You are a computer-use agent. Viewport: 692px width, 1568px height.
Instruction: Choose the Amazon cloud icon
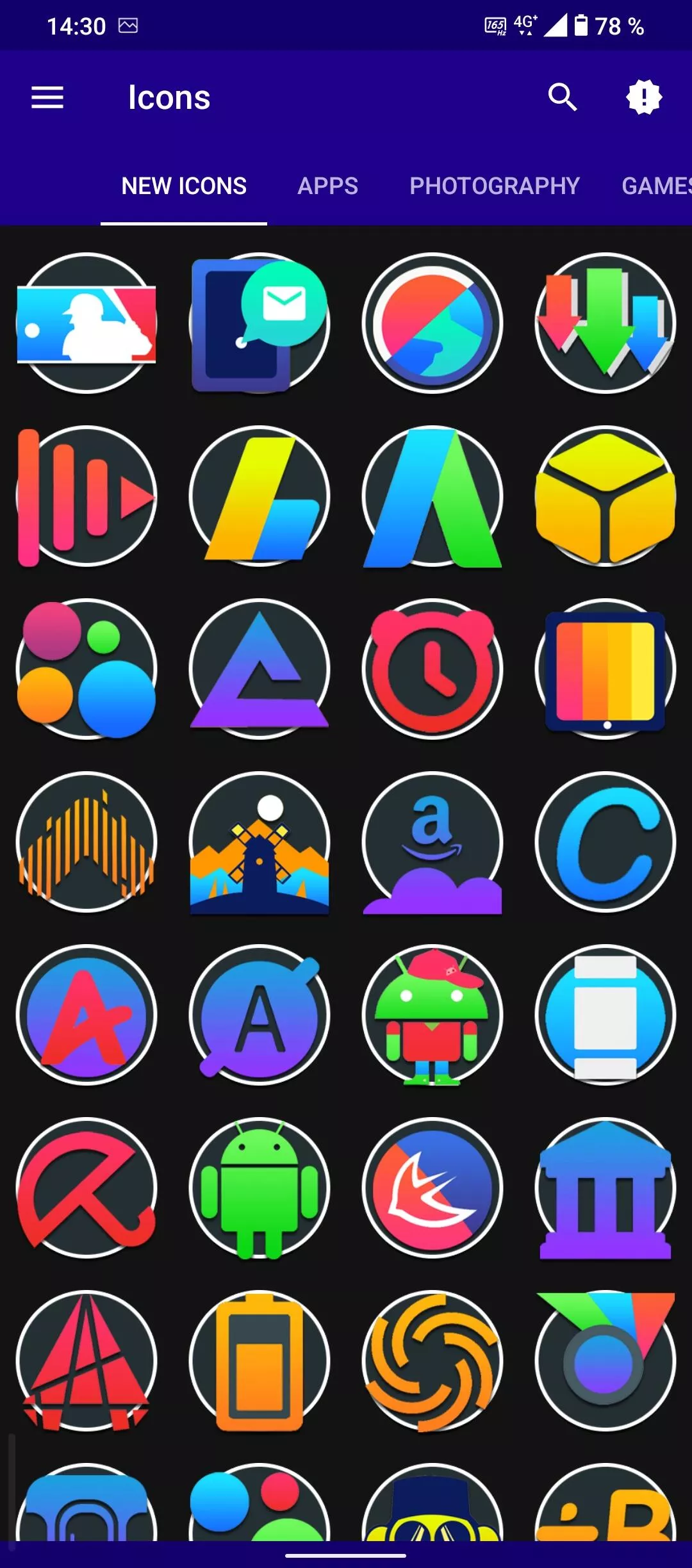coord(432,842)
